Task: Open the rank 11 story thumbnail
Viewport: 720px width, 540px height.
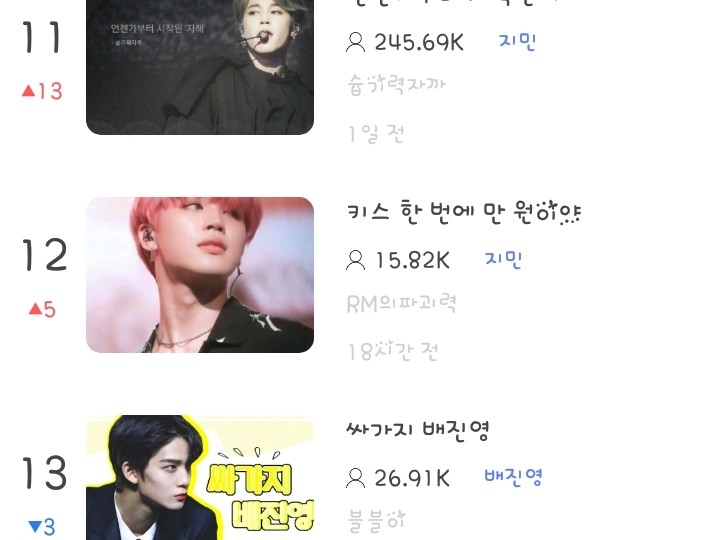Action: (x=200, y=67)
